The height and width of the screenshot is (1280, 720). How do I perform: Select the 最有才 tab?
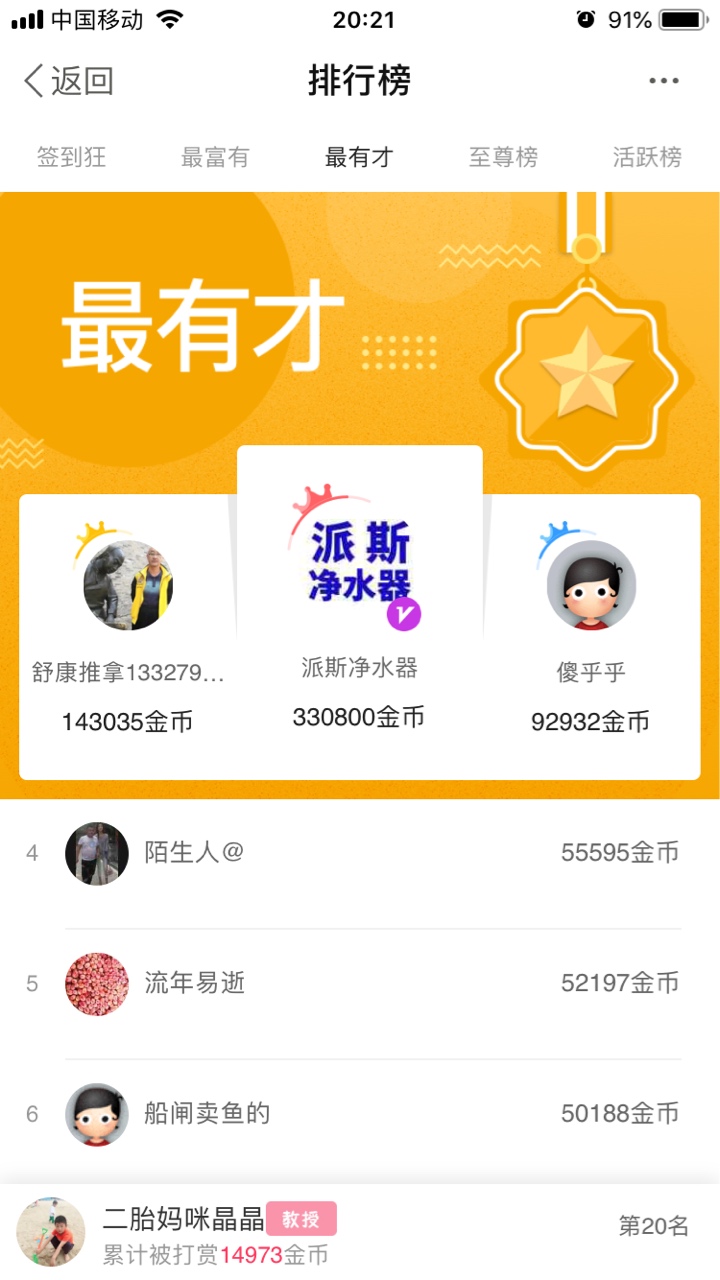tap(359, 157)
